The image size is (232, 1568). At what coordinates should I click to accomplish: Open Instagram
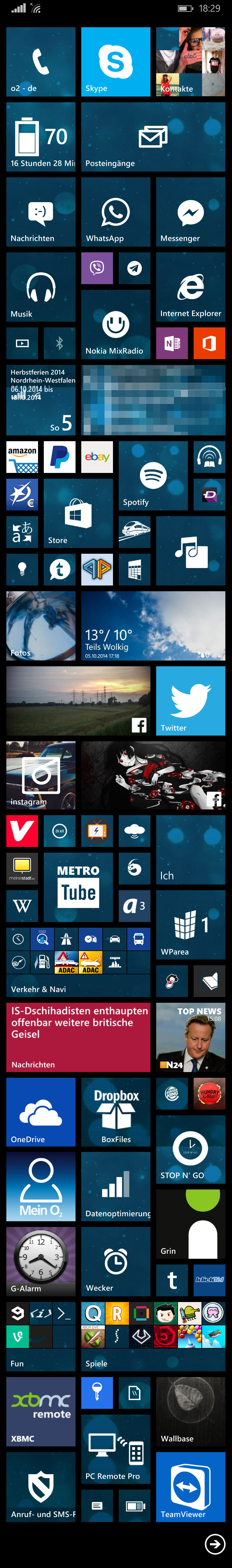[x=41, y=776]
